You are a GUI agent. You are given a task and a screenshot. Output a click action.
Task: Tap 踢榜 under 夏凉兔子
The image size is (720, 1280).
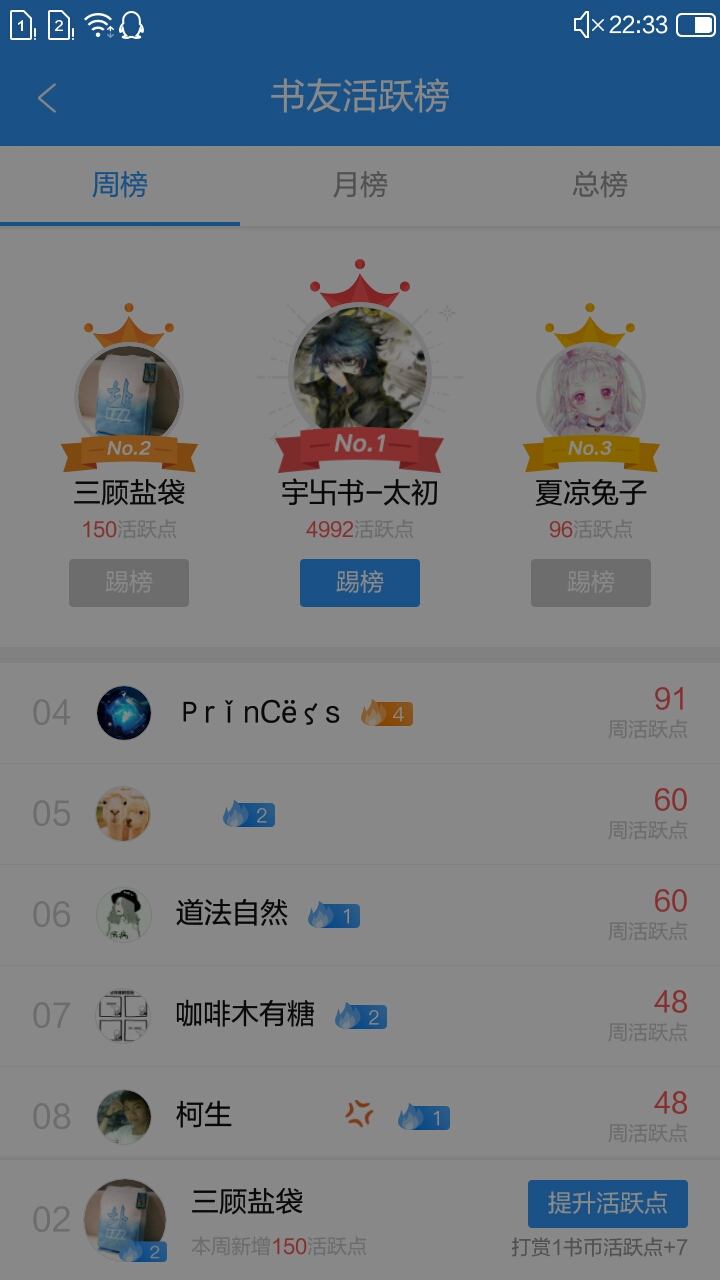point(591,582)
